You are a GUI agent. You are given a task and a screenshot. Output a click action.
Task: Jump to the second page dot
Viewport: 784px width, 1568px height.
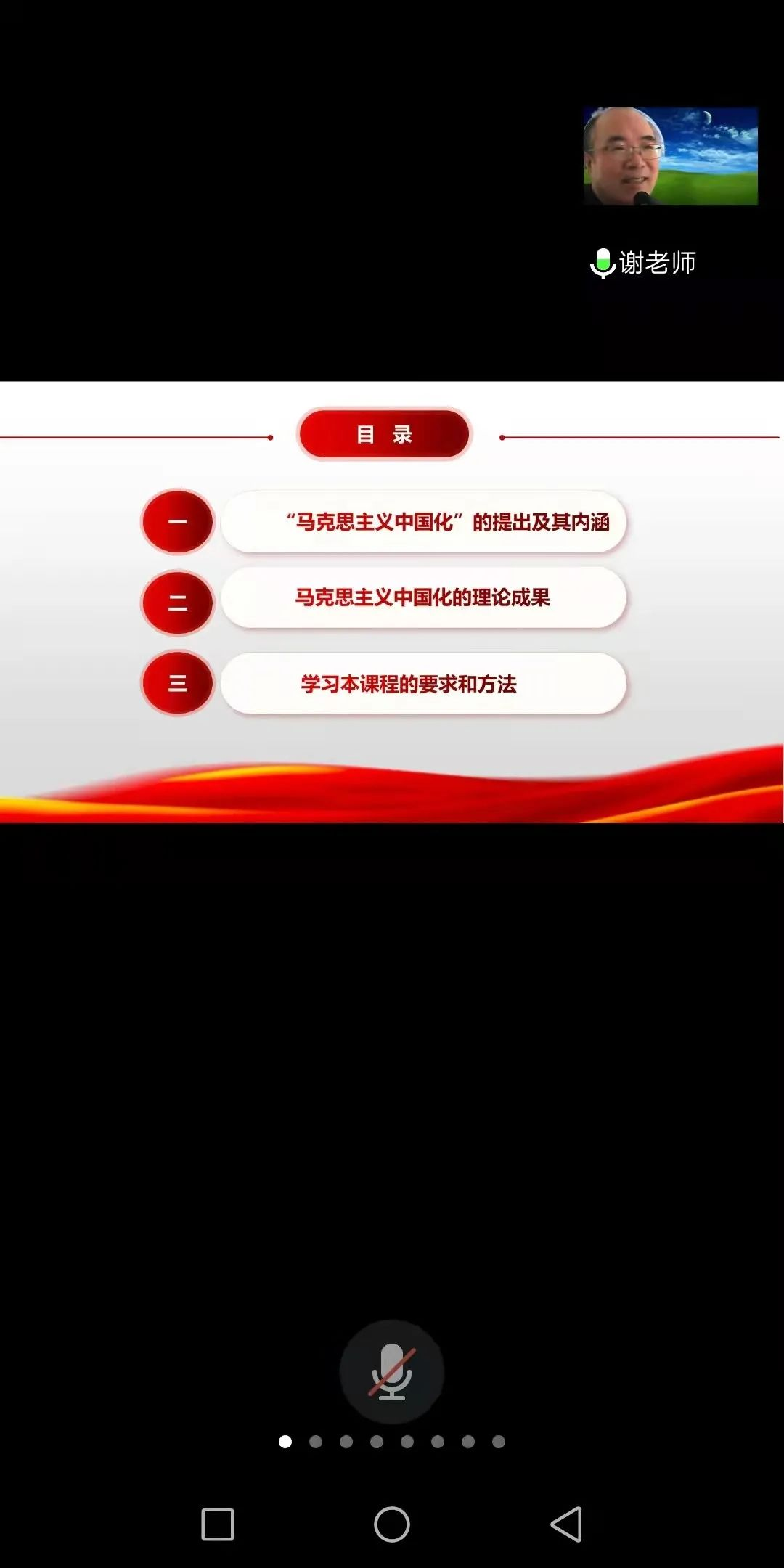(x=316, y=1442)
